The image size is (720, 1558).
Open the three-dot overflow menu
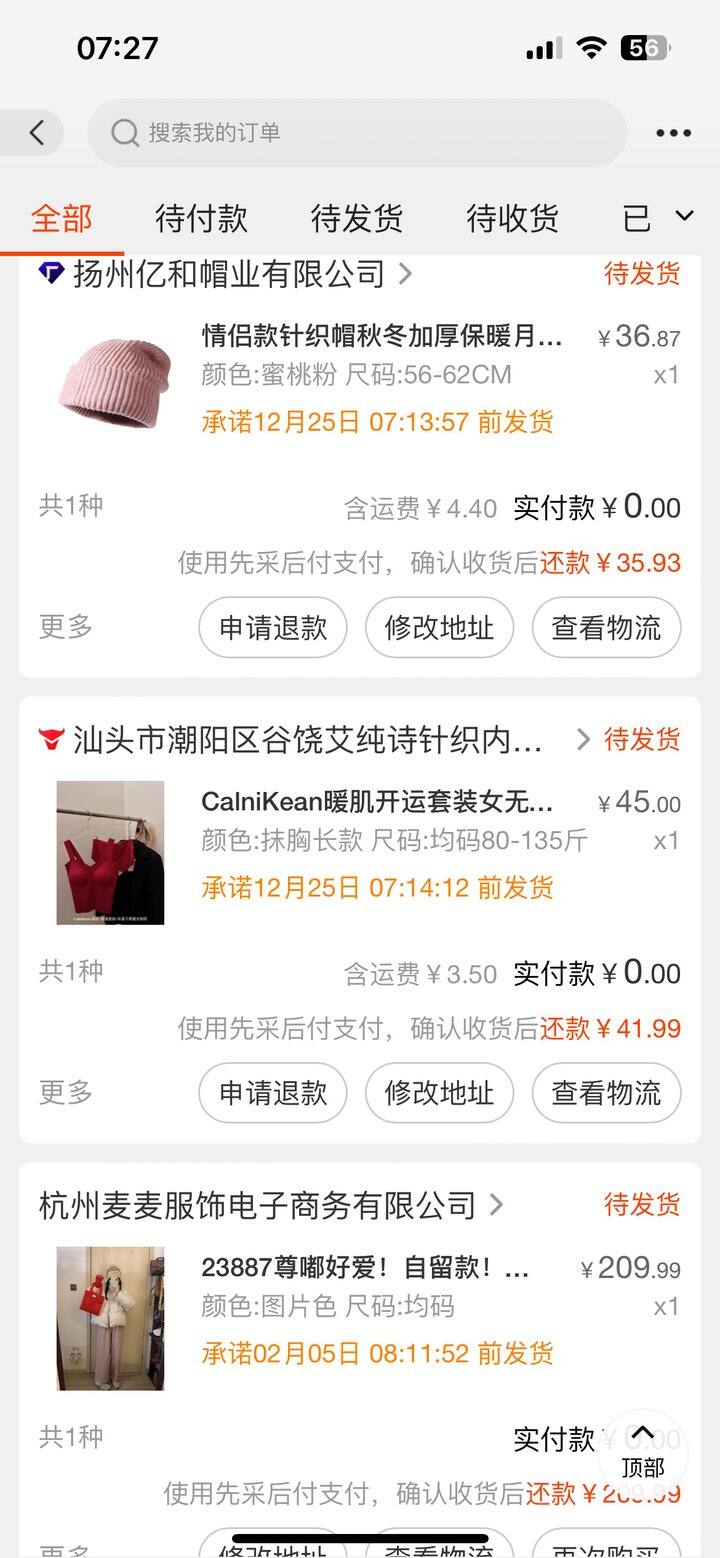pos(673,133)
